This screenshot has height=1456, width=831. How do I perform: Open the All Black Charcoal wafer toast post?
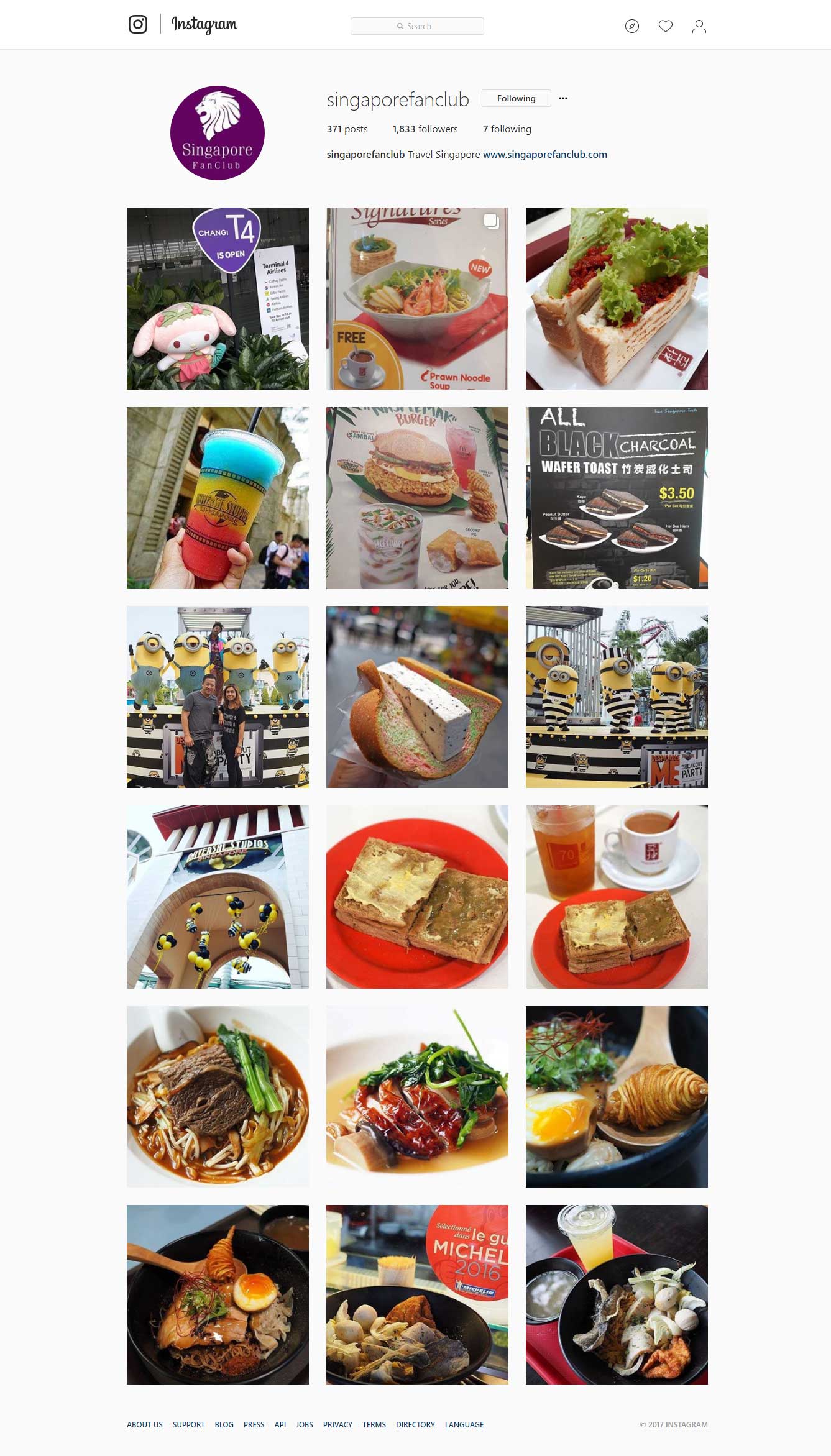pos(617,498)
